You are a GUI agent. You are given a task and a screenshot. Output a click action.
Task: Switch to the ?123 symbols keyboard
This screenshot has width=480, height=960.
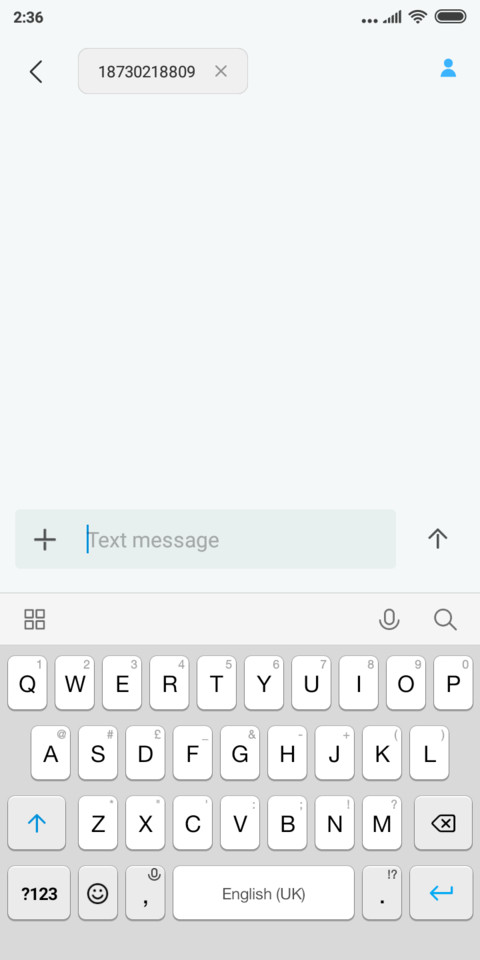pos(39,893)
